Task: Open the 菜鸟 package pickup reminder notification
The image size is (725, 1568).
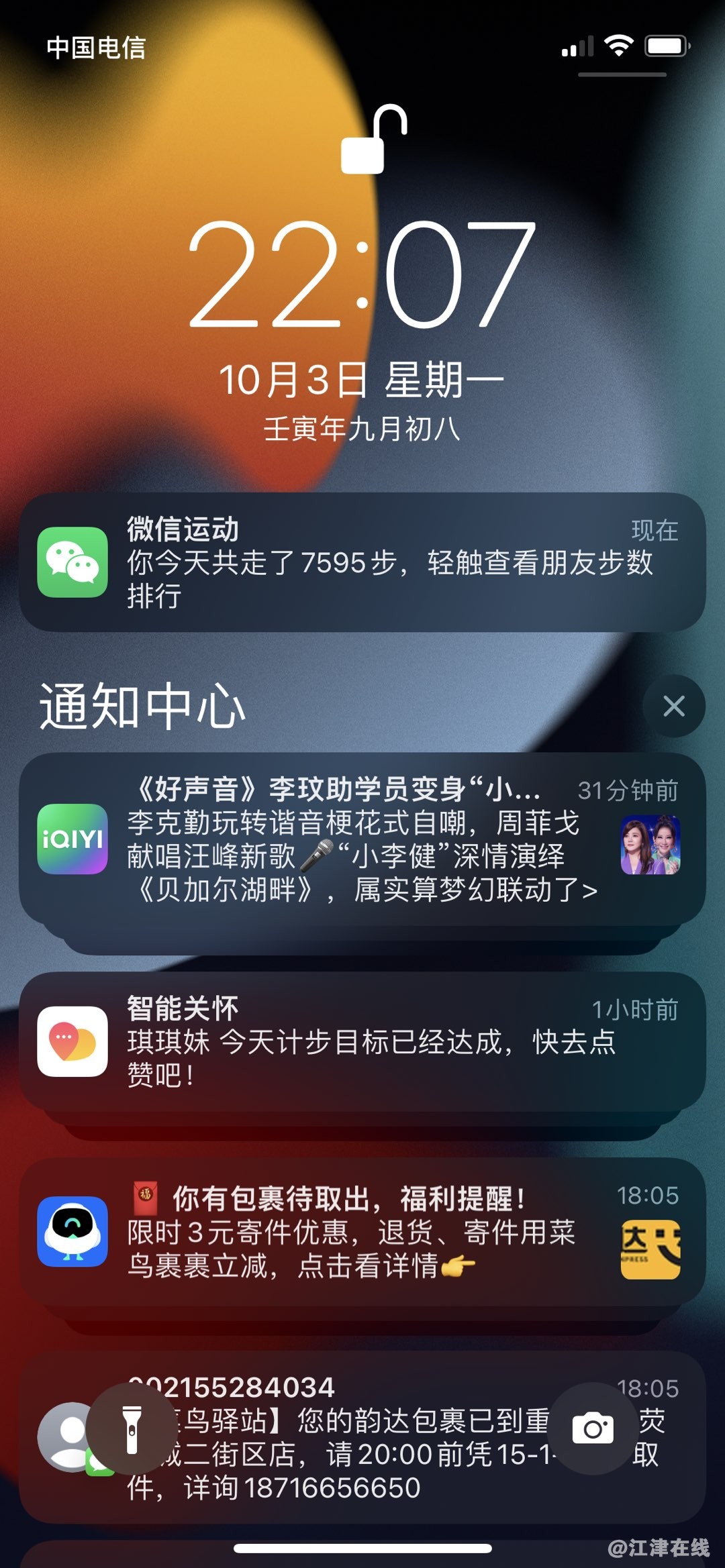Action: 362,1232
